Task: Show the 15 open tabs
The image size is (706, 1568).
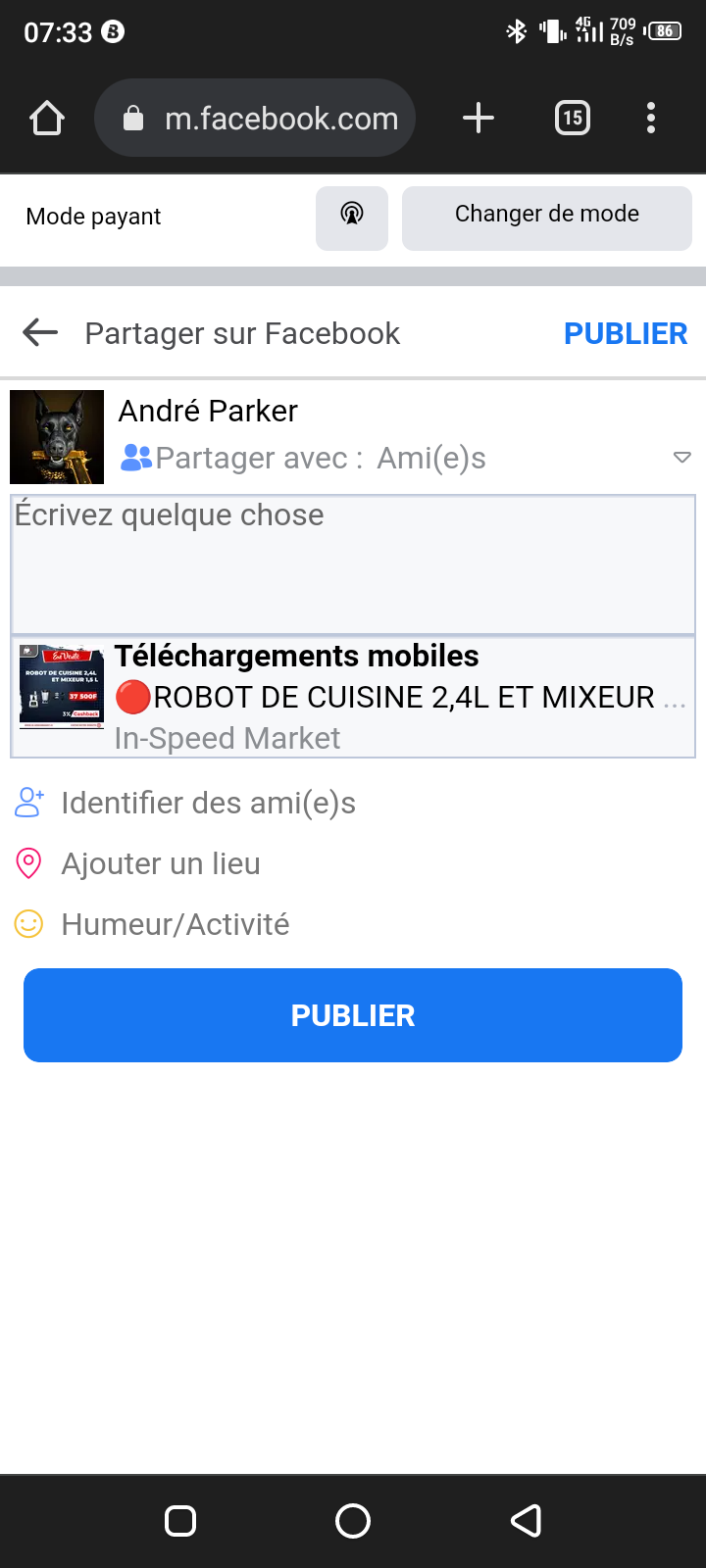Action: [573, 119]
